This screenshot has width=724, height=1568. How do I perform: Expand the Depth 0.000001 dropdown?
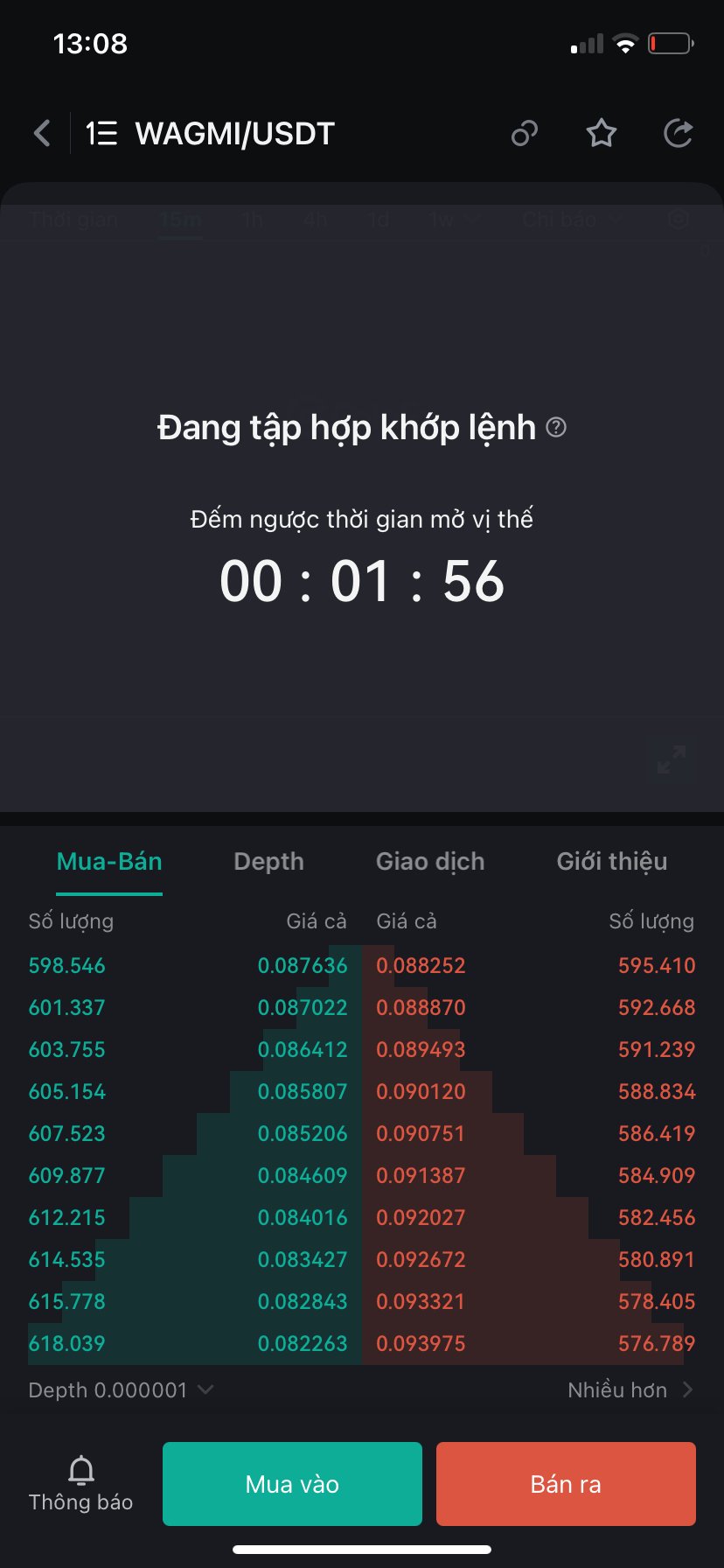point(121,1390)
